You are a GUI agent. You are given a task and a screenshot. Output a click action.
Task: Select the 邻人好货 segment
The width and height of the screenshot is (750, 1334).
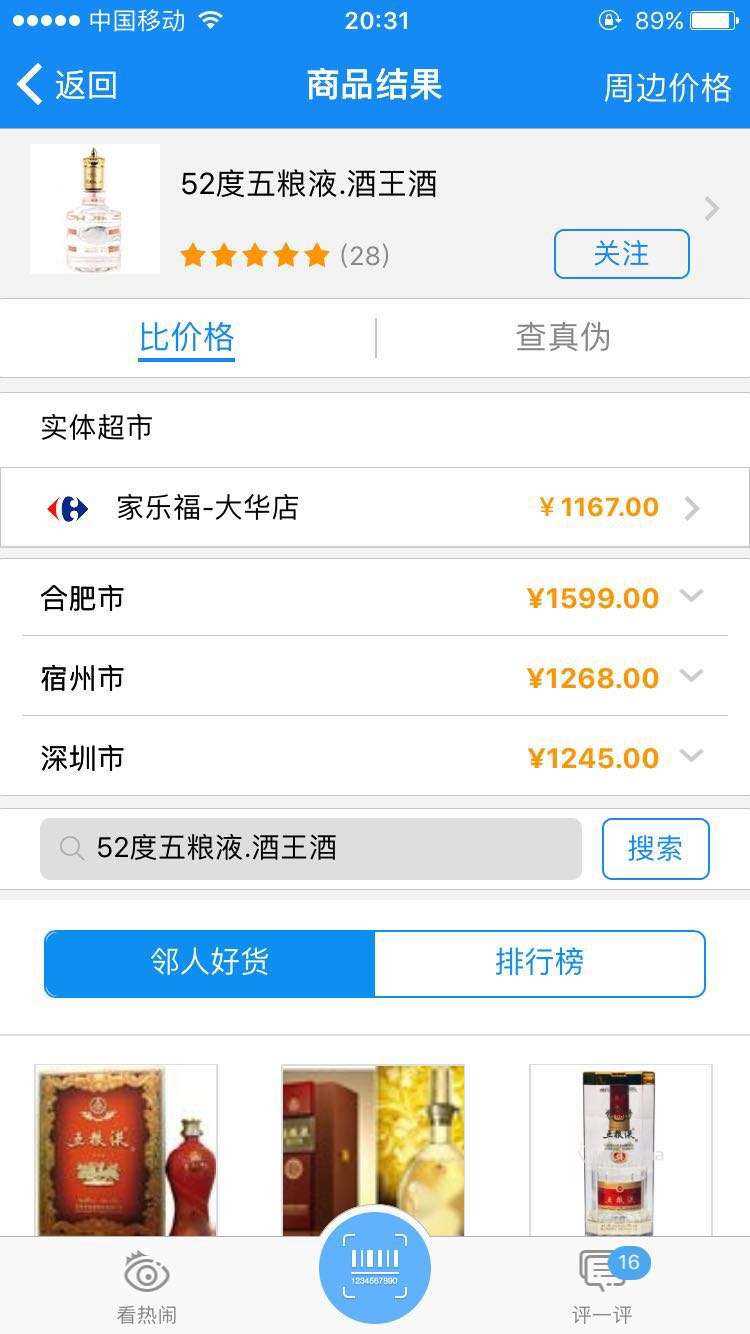210,964
